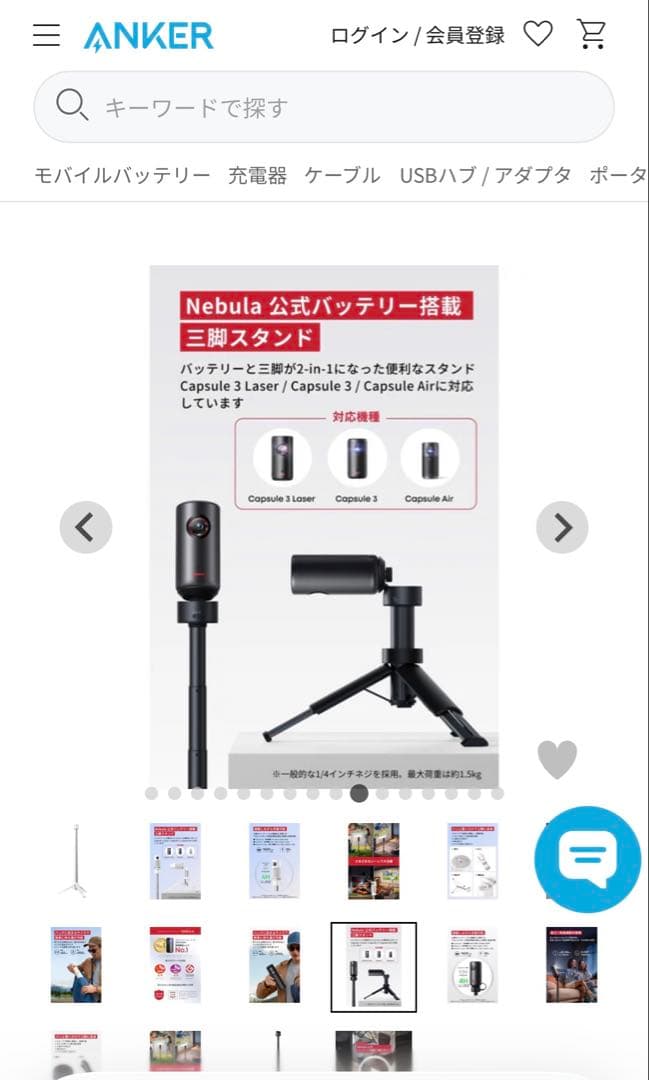Go to the Anker home page logo

pos(148,36)
